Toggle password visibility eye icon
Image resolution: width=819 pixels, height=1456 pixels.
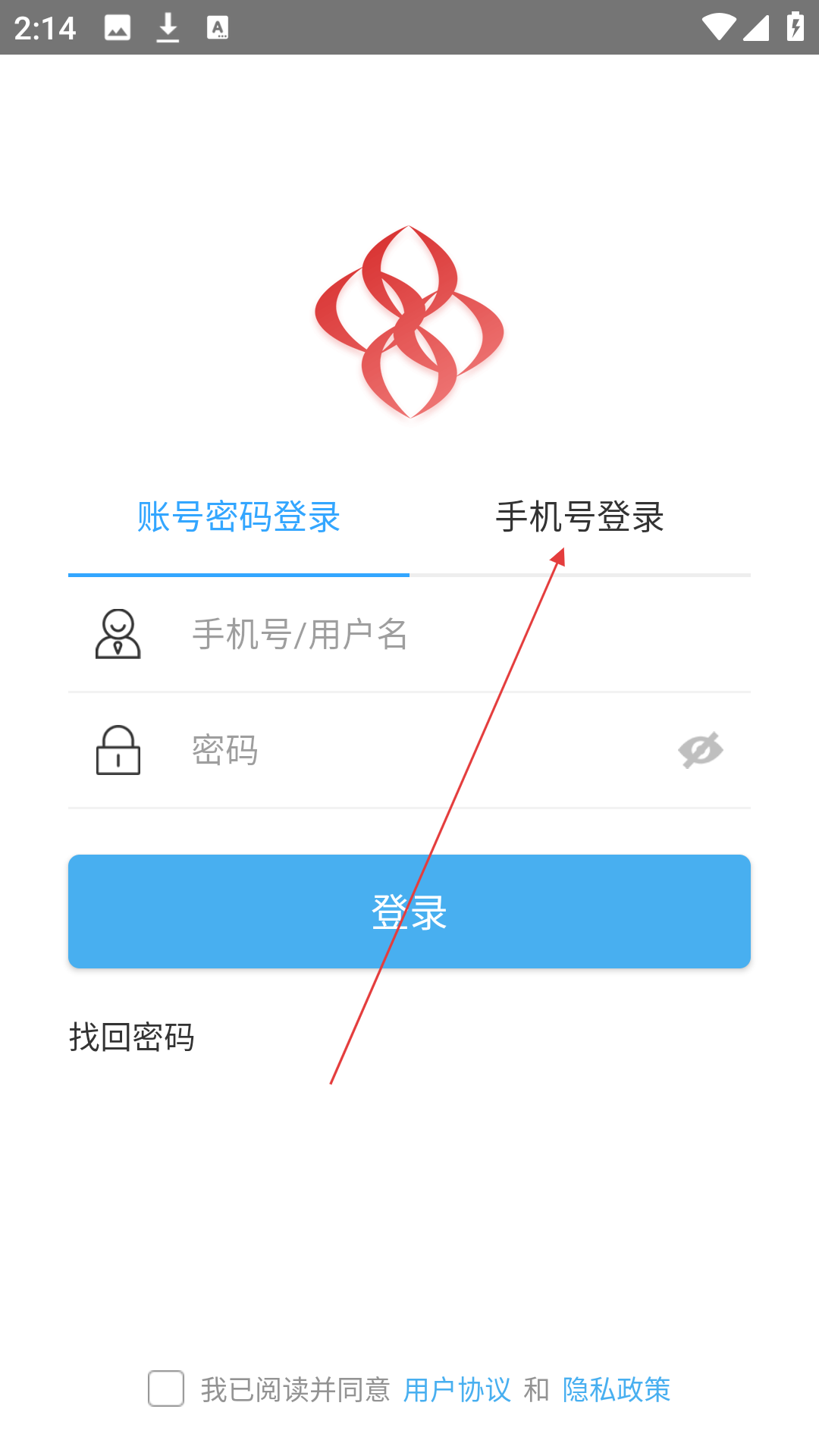(x=700, y=751)
